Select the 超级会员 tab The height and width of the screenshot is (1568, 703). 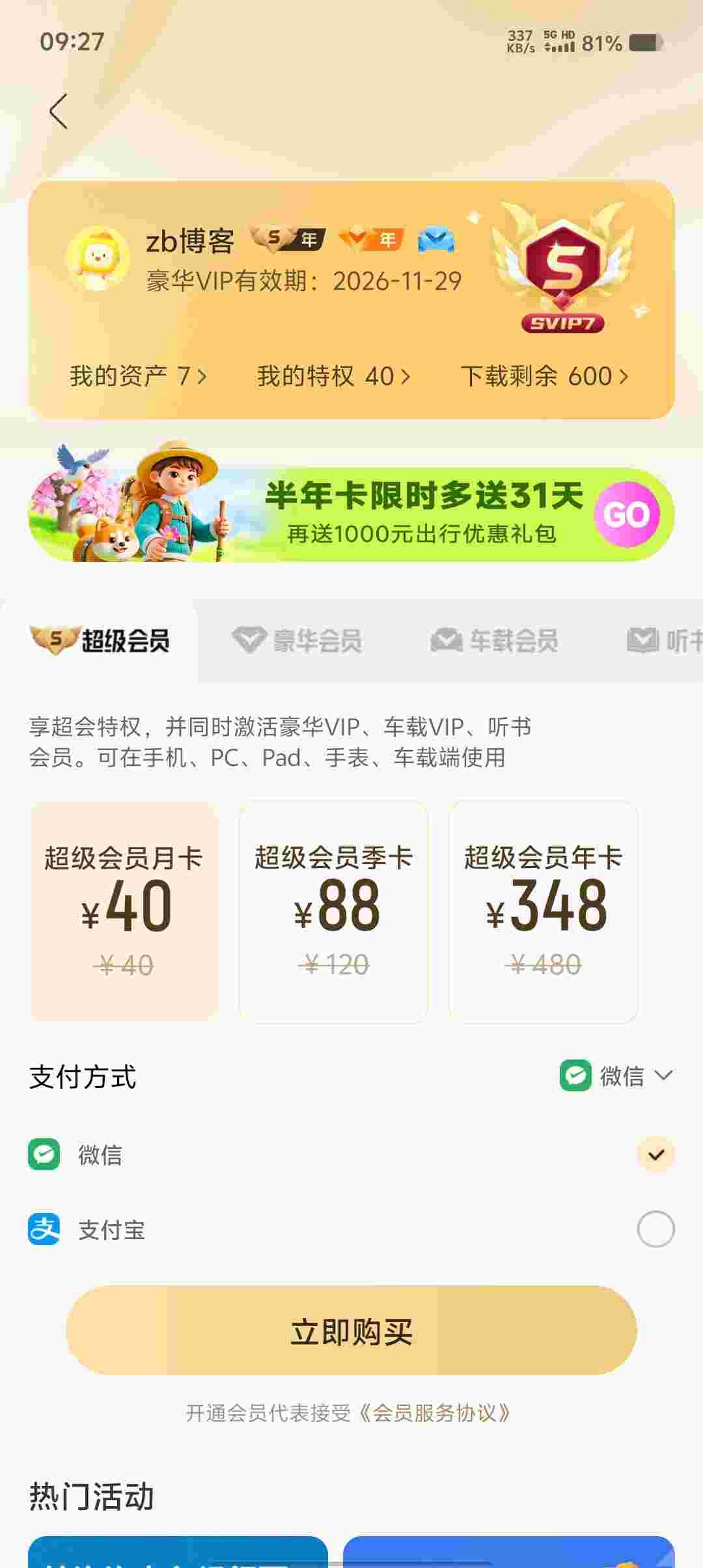point(100,641)
